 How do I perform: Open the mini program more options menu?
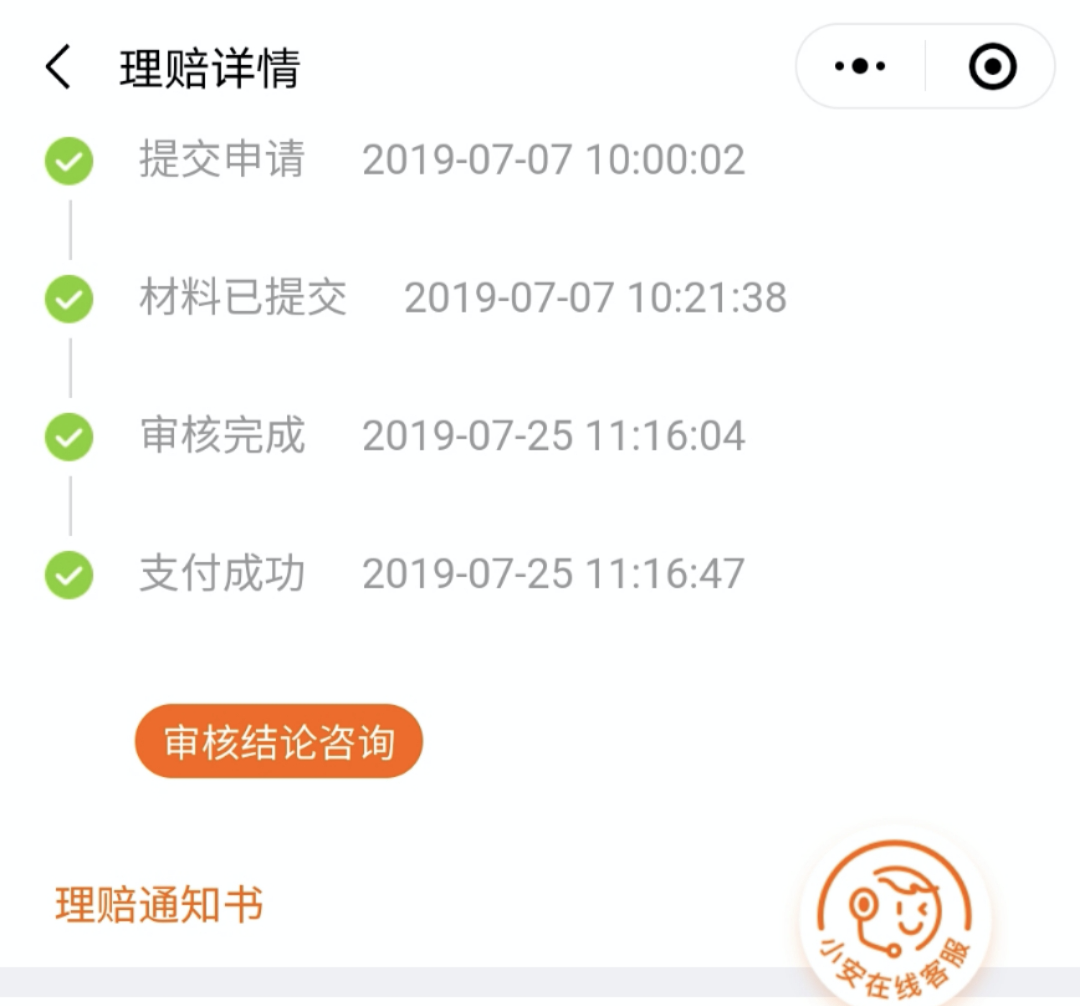click(860, 67)
